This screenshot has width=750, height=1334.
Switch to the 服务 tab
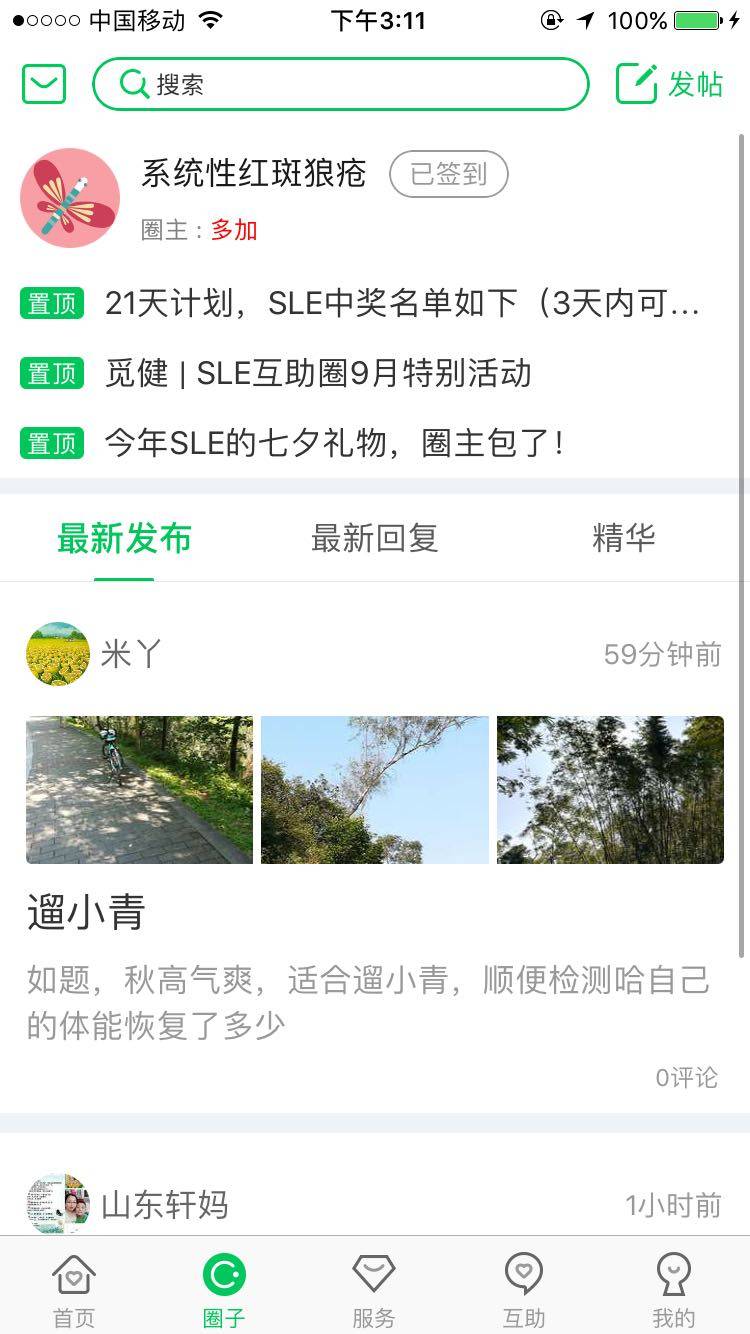click(374, 1288)
